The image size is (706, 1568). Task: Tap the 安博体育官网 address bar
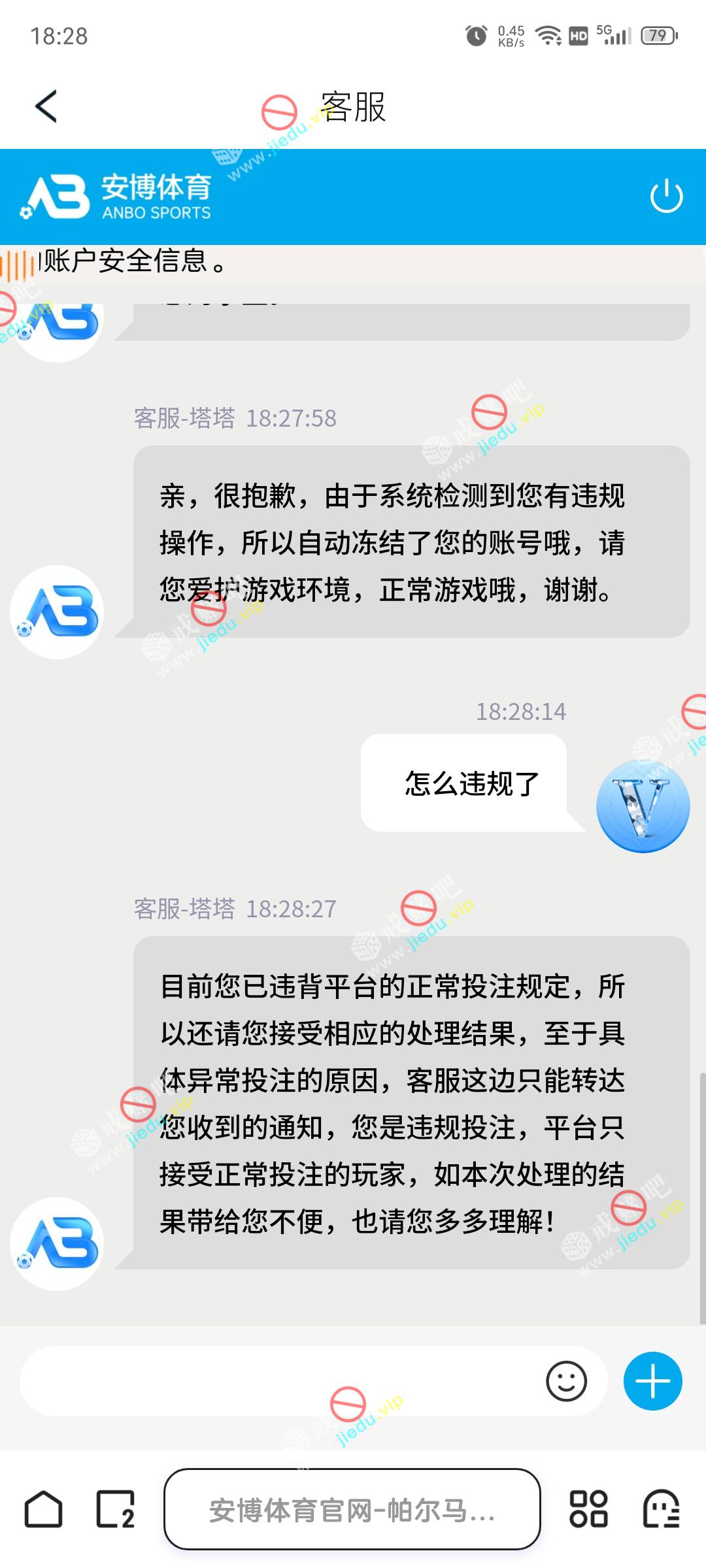352,1509
